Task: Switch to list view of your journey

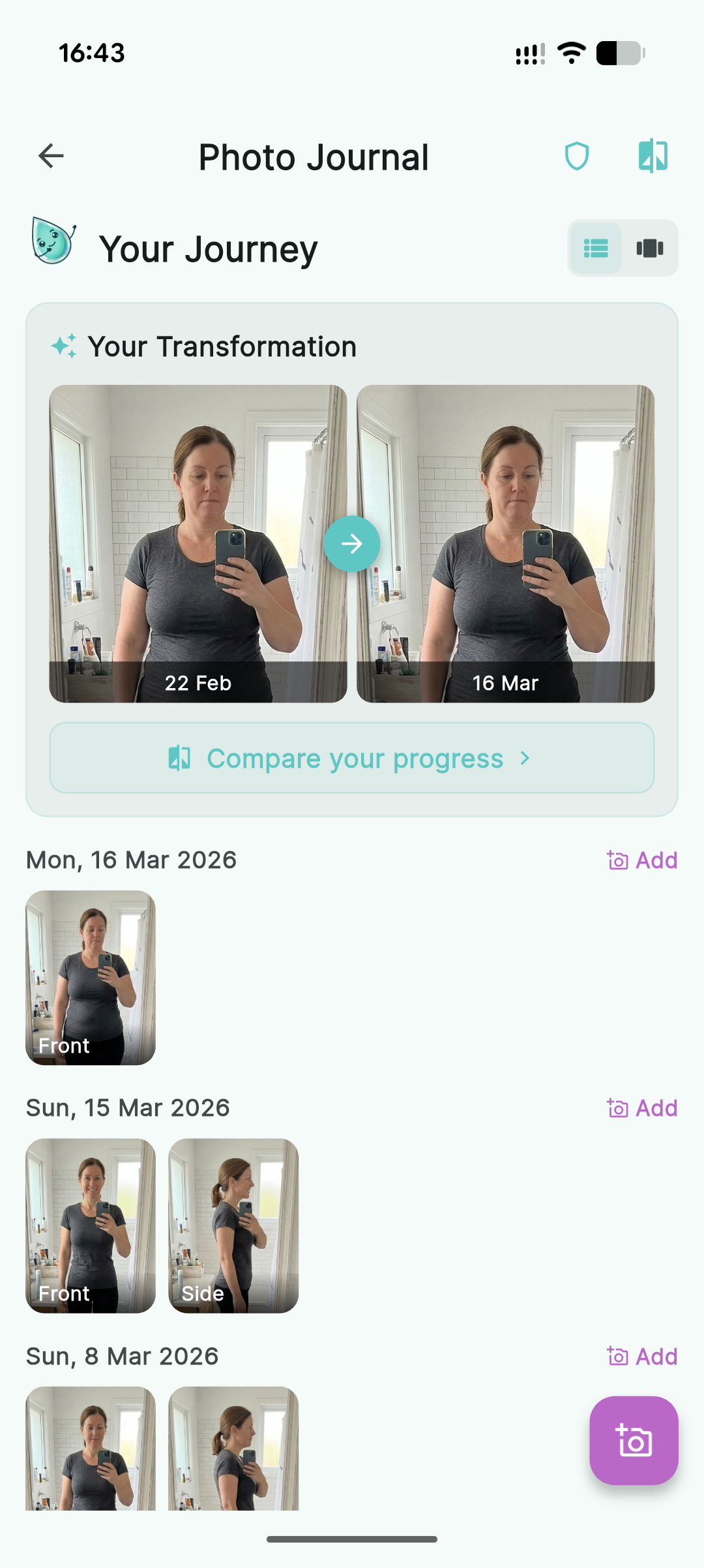Action: coord(595,248)
